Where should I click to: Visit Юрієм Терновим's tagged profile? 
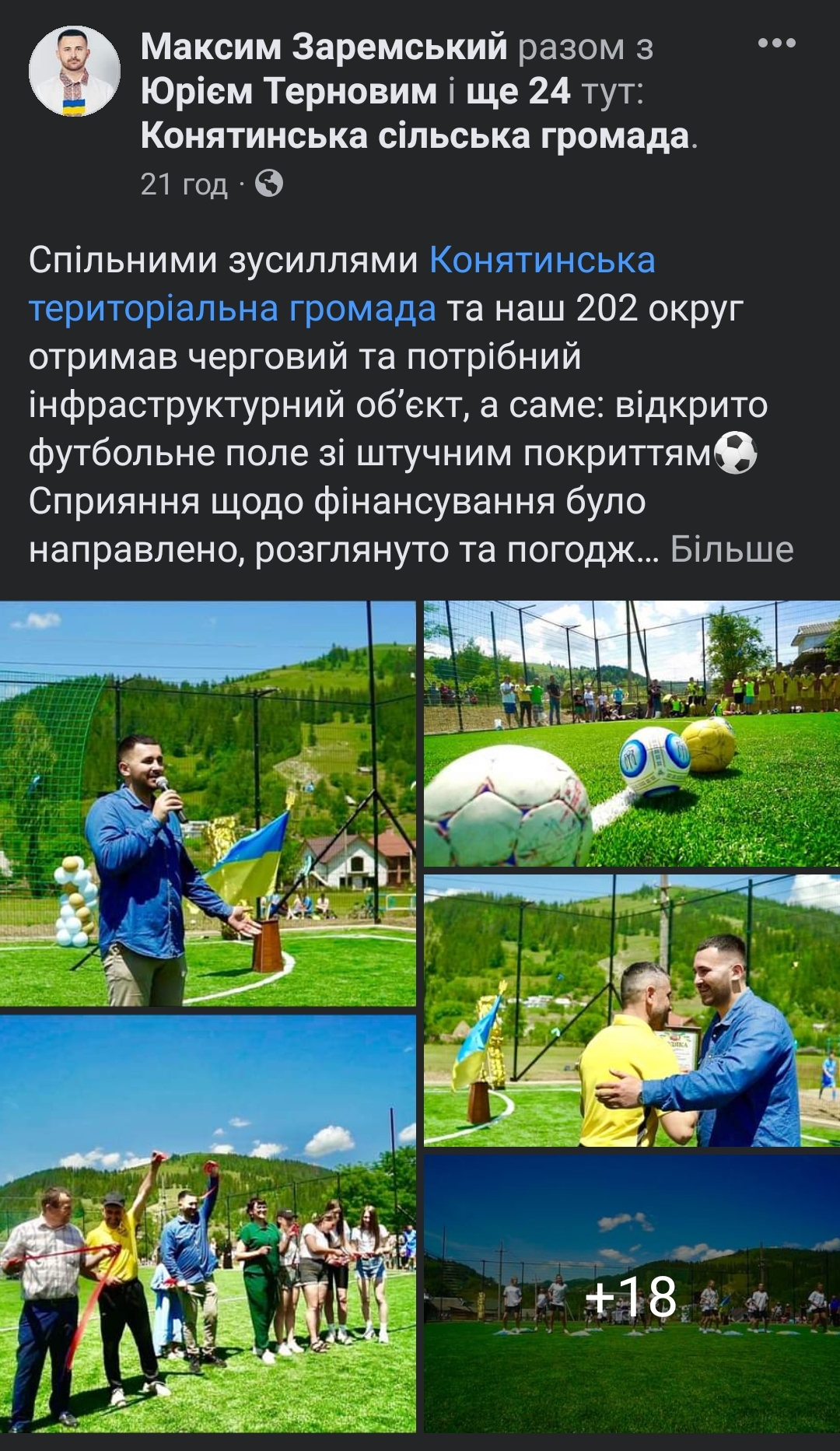click(x=289, y=91)
